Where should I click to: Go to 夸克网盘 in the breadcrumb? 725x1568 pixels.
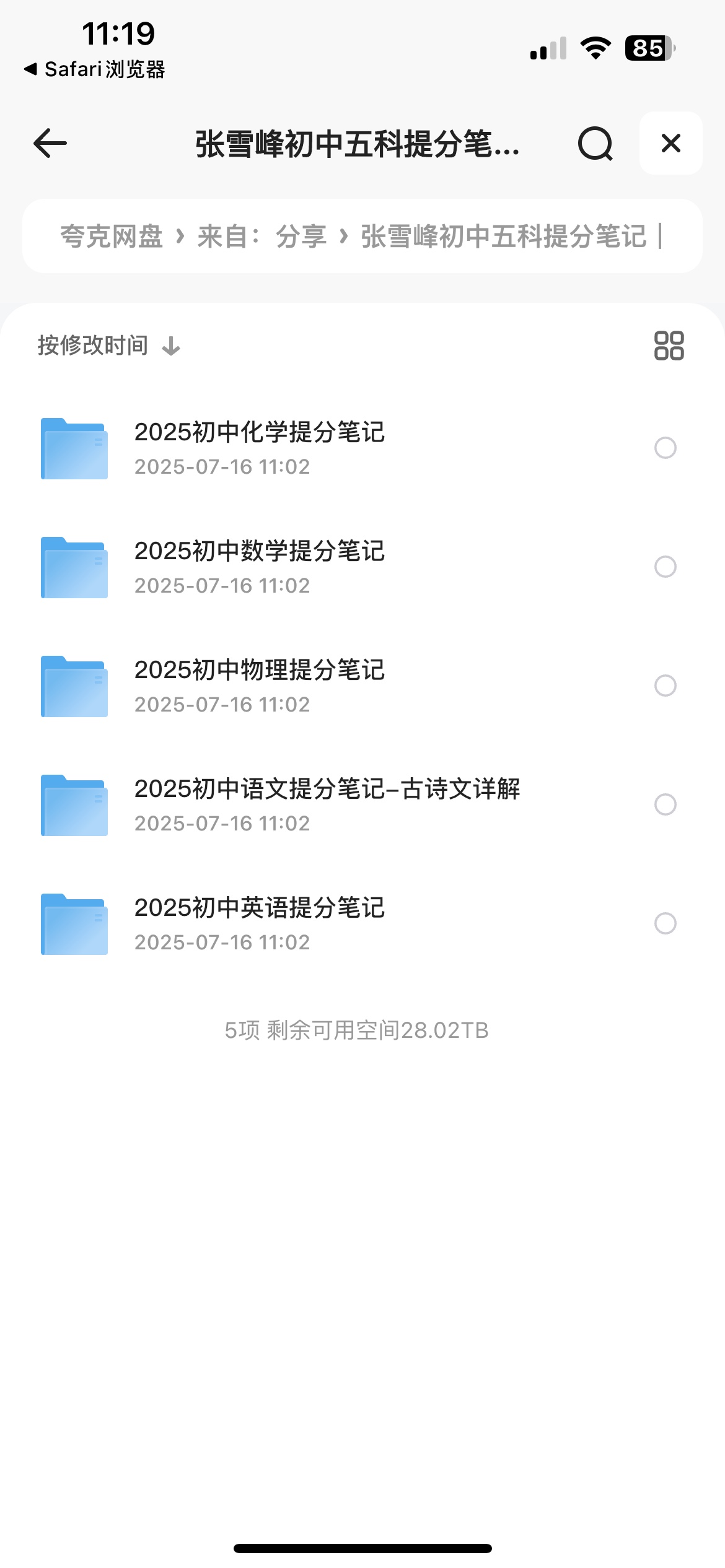pyautogui.click(x=112, y=236)
